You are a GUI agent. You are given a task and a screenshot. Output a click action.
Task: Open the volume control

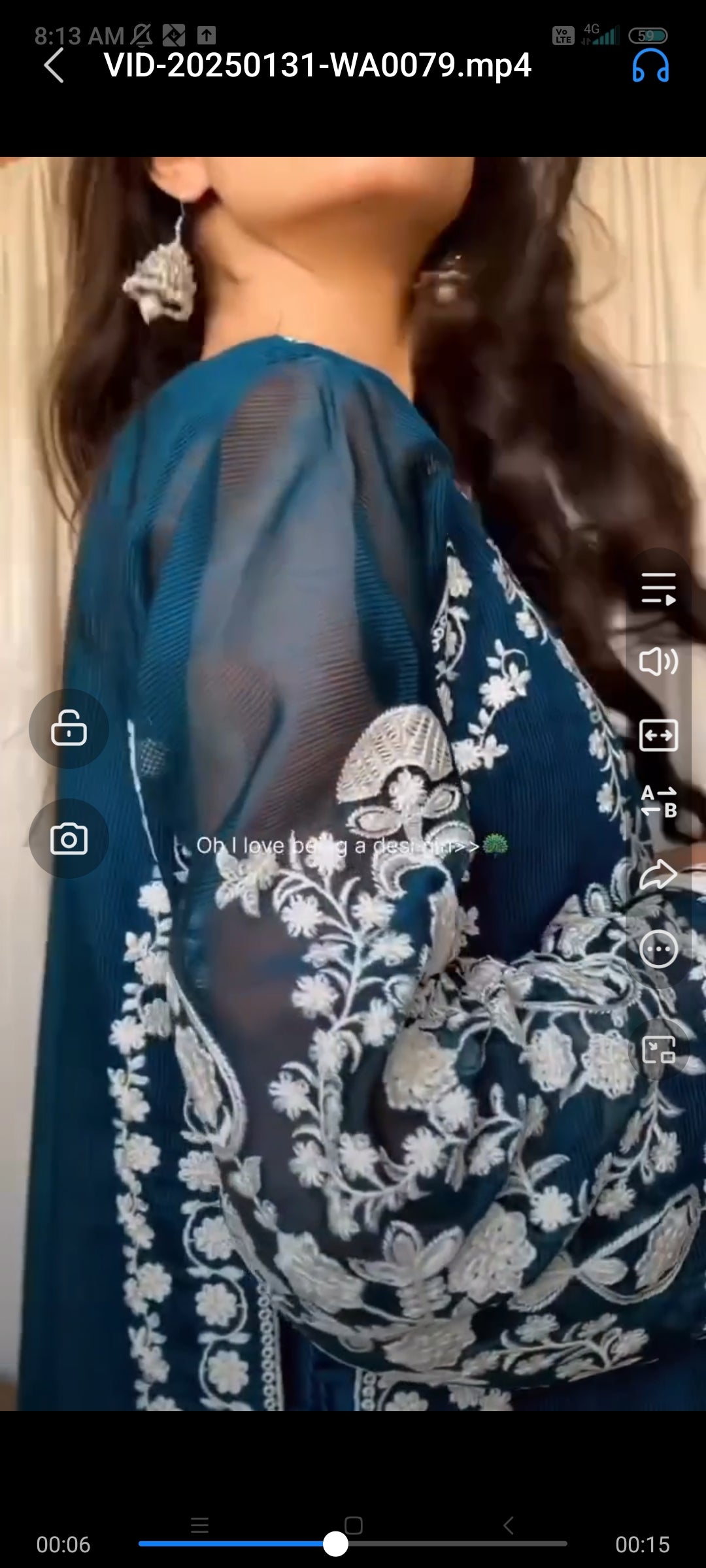tap(658, 662)
